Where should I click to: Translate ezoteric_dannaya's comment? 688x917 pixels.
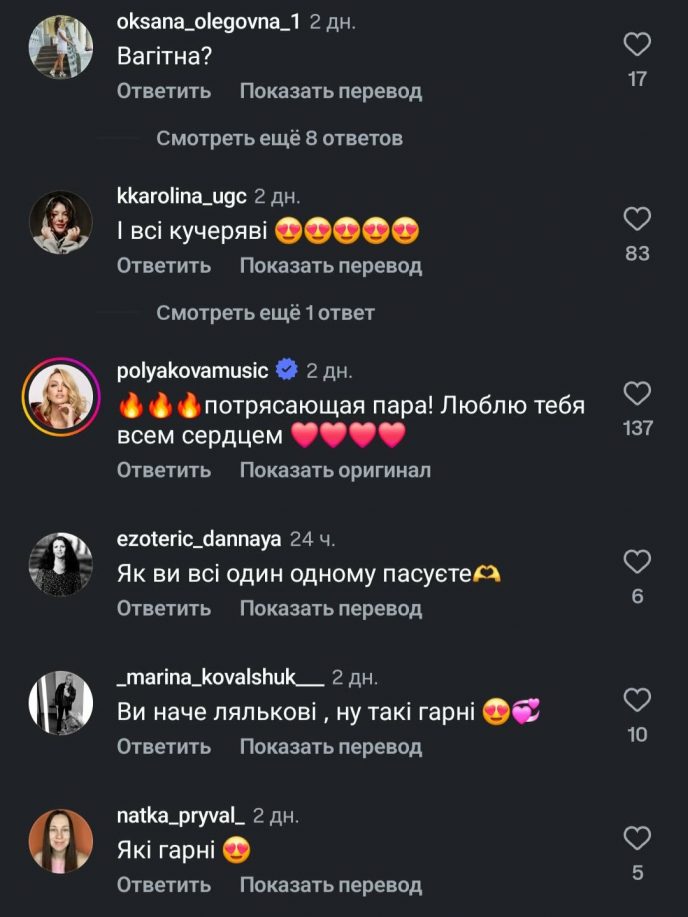[330, 608]
